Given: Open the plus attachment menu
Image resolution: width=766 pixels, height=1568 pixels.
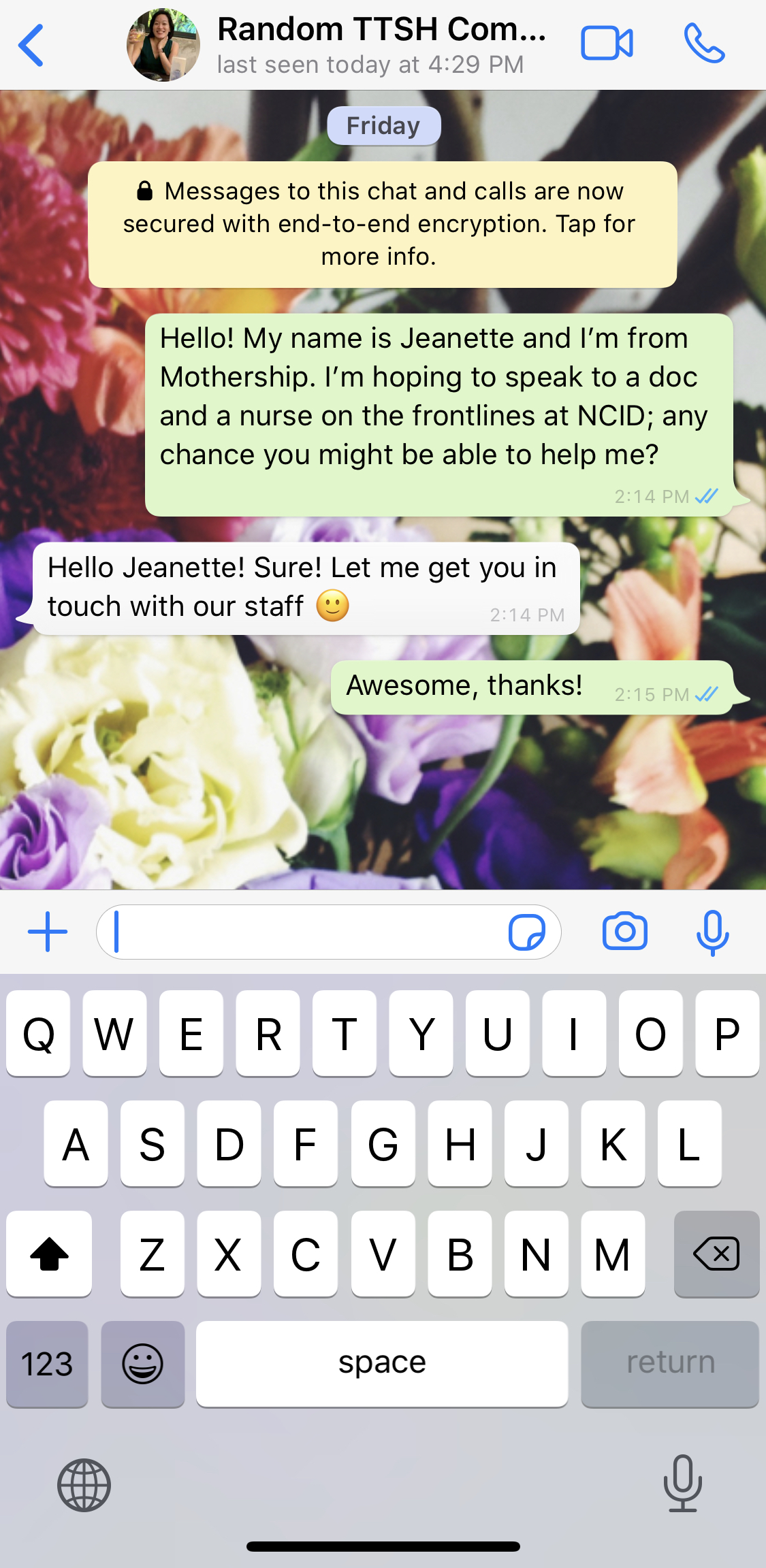Looking at the screenshot, I should click(48, 932).
